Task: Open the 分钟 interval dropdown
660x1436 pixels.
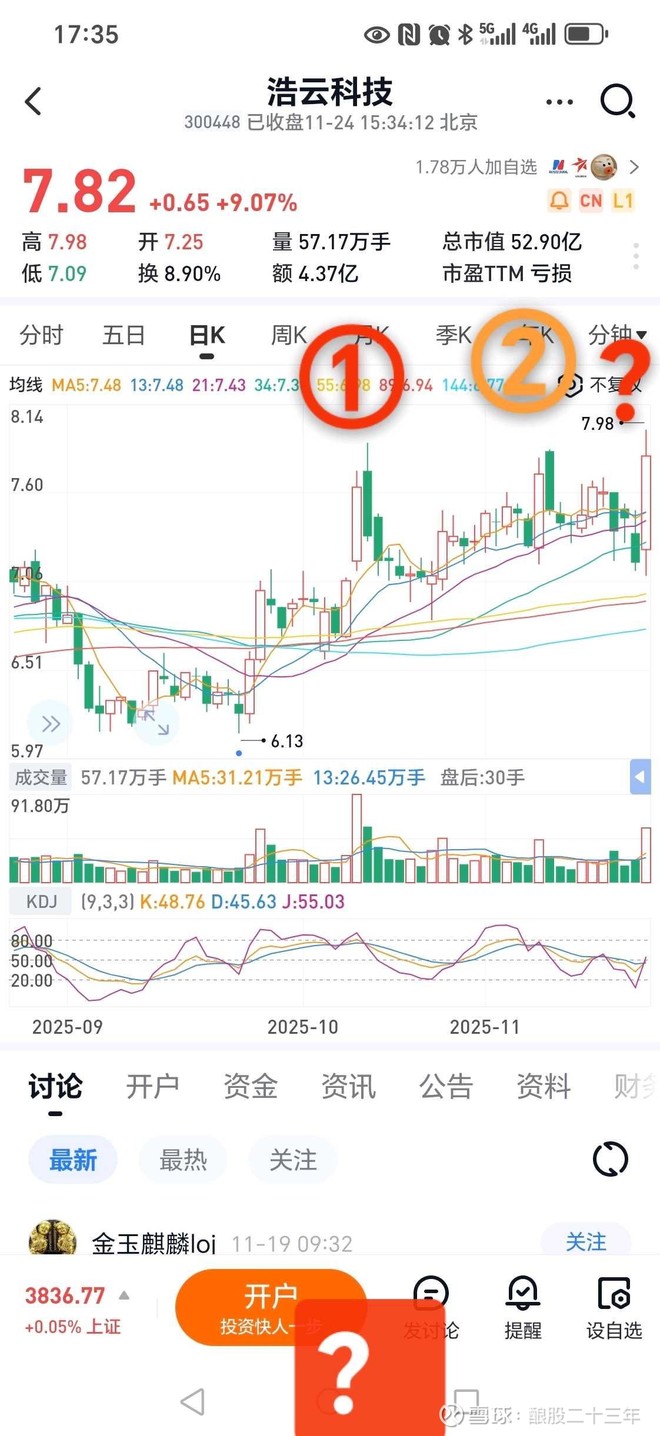Action: coord(617,335)
